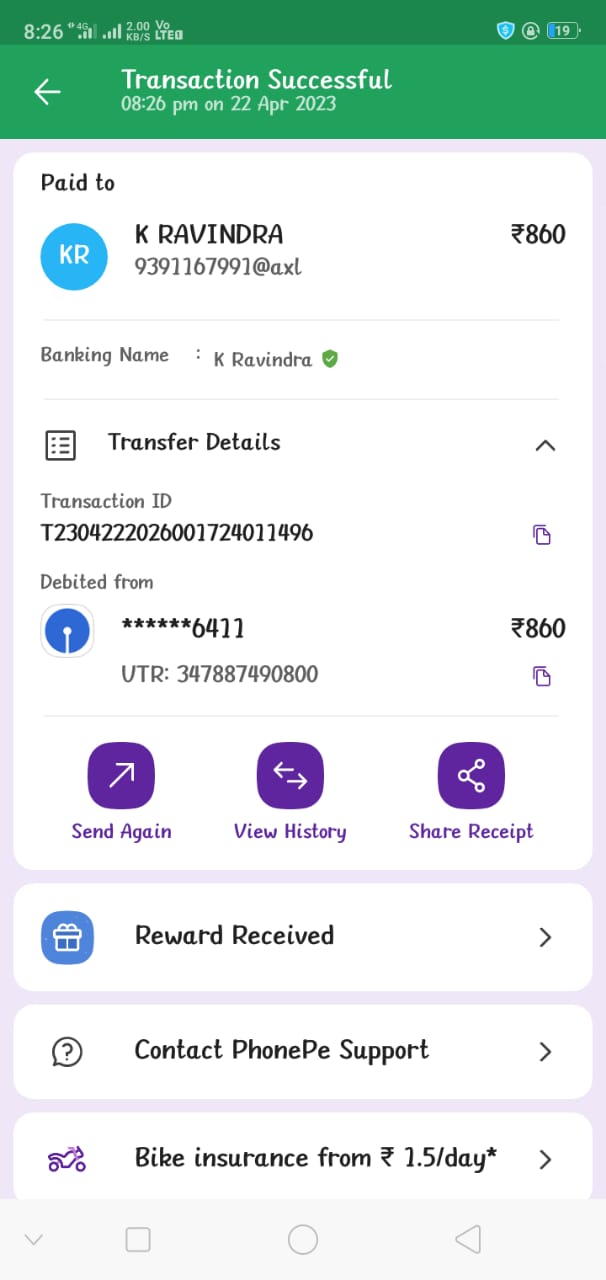Tap the system home button
Viewport: 606px width, 1280px height.
pos(303,1240)
